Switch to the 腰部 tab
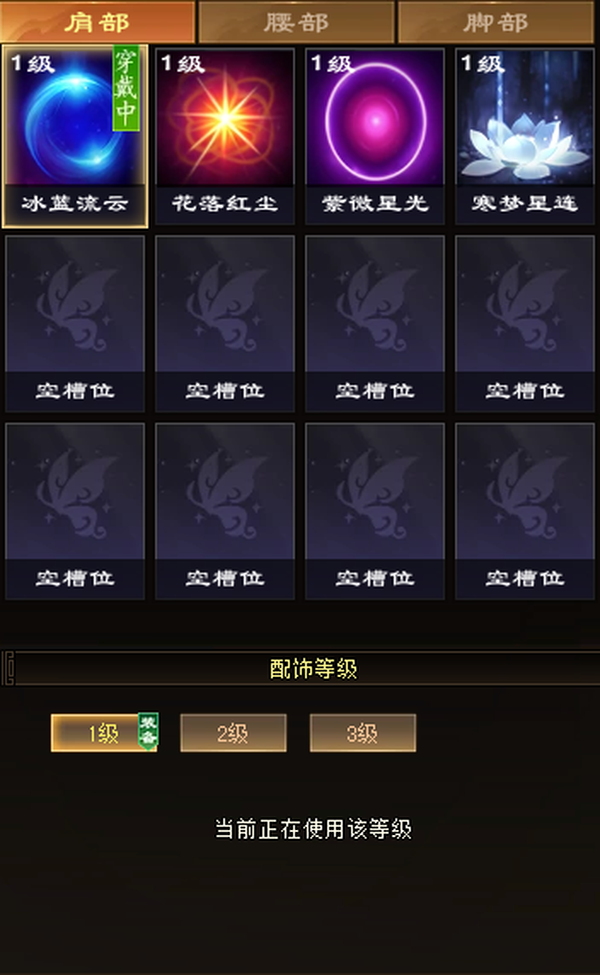Image resolution: width=600 pixels, height=975 pixels. click(x=296, y=22)
